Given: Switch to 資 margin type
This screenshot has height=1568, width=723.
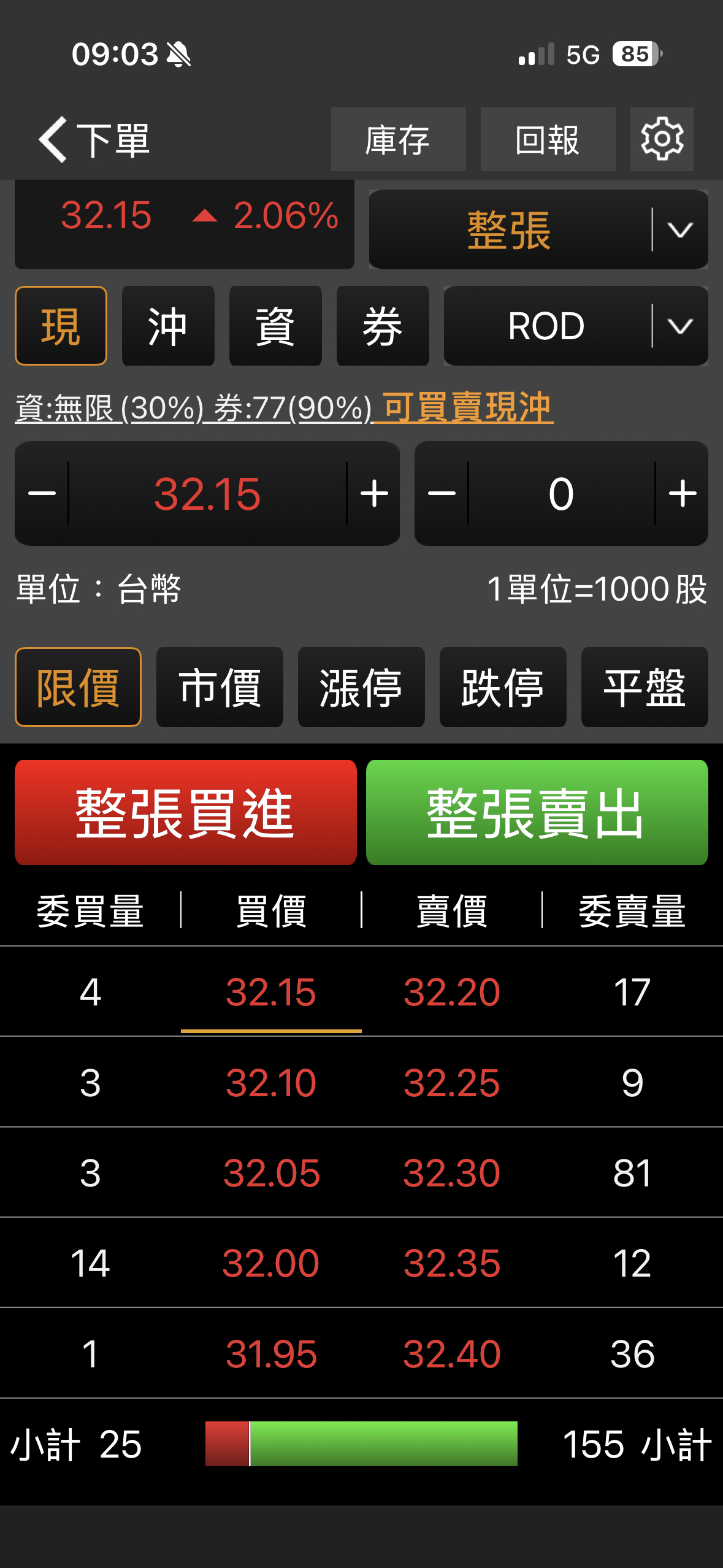Looking at the screenshot, I should click(x=275, y=326).
